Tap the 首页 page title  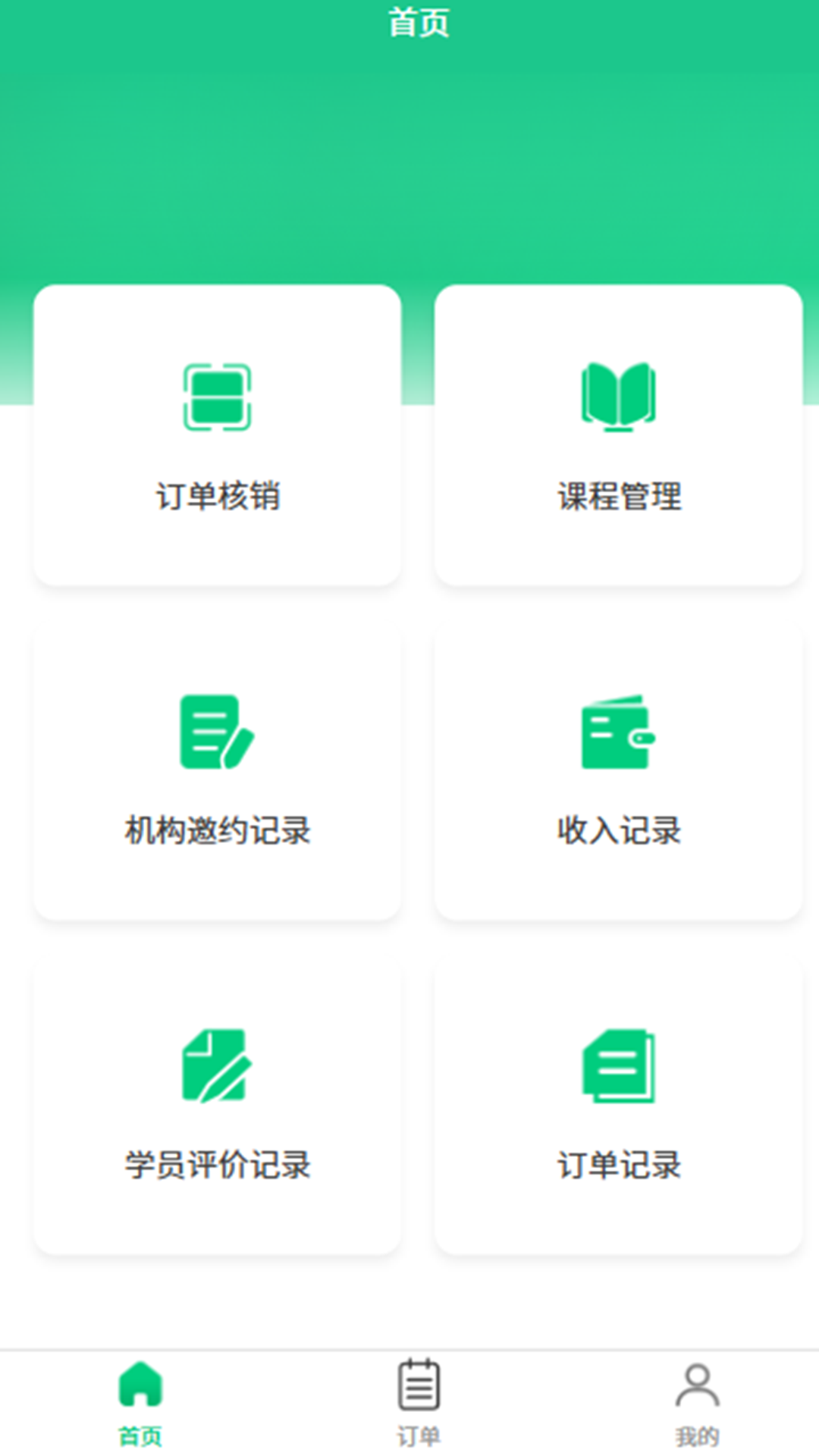(x=418, y=23)
